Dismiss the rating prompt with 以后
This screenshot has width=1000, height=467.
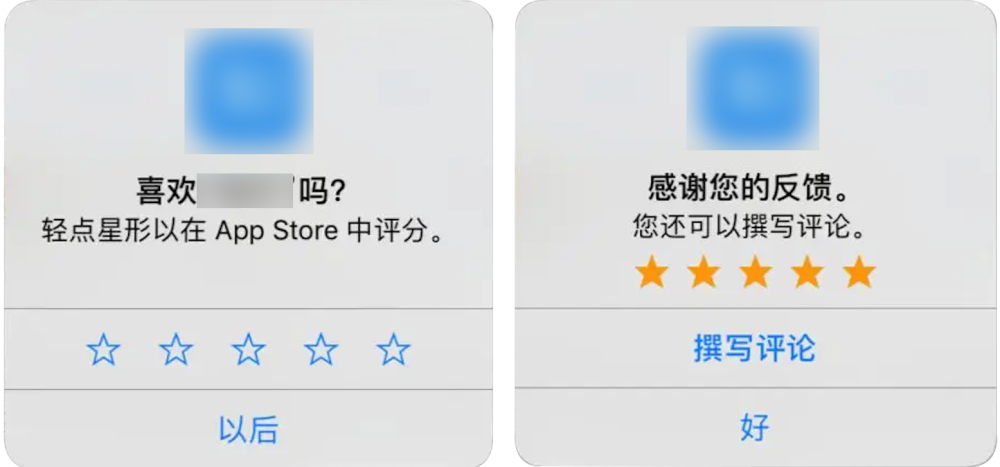coord(248,430)
